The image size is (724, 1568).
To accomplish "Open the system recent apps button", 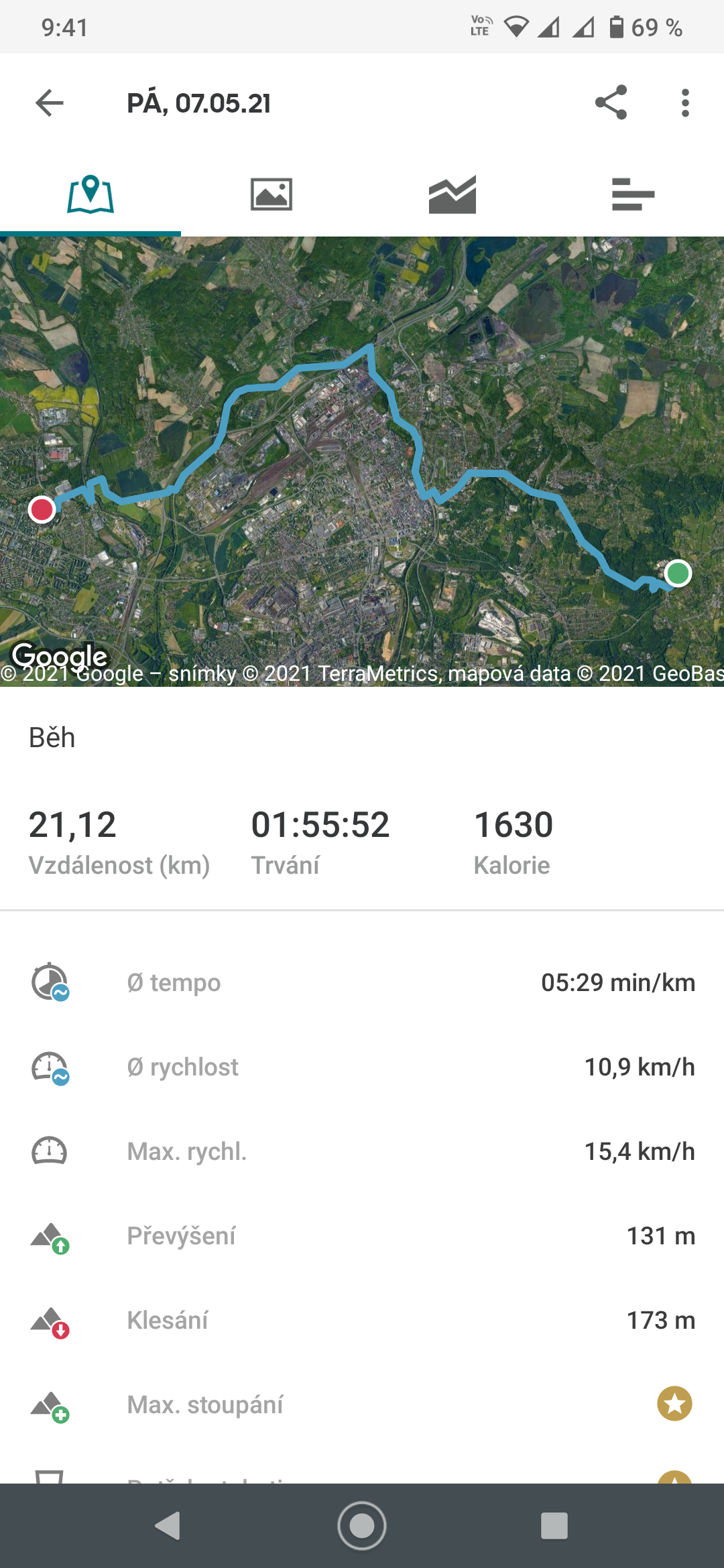I will (x=554, y=1526).
